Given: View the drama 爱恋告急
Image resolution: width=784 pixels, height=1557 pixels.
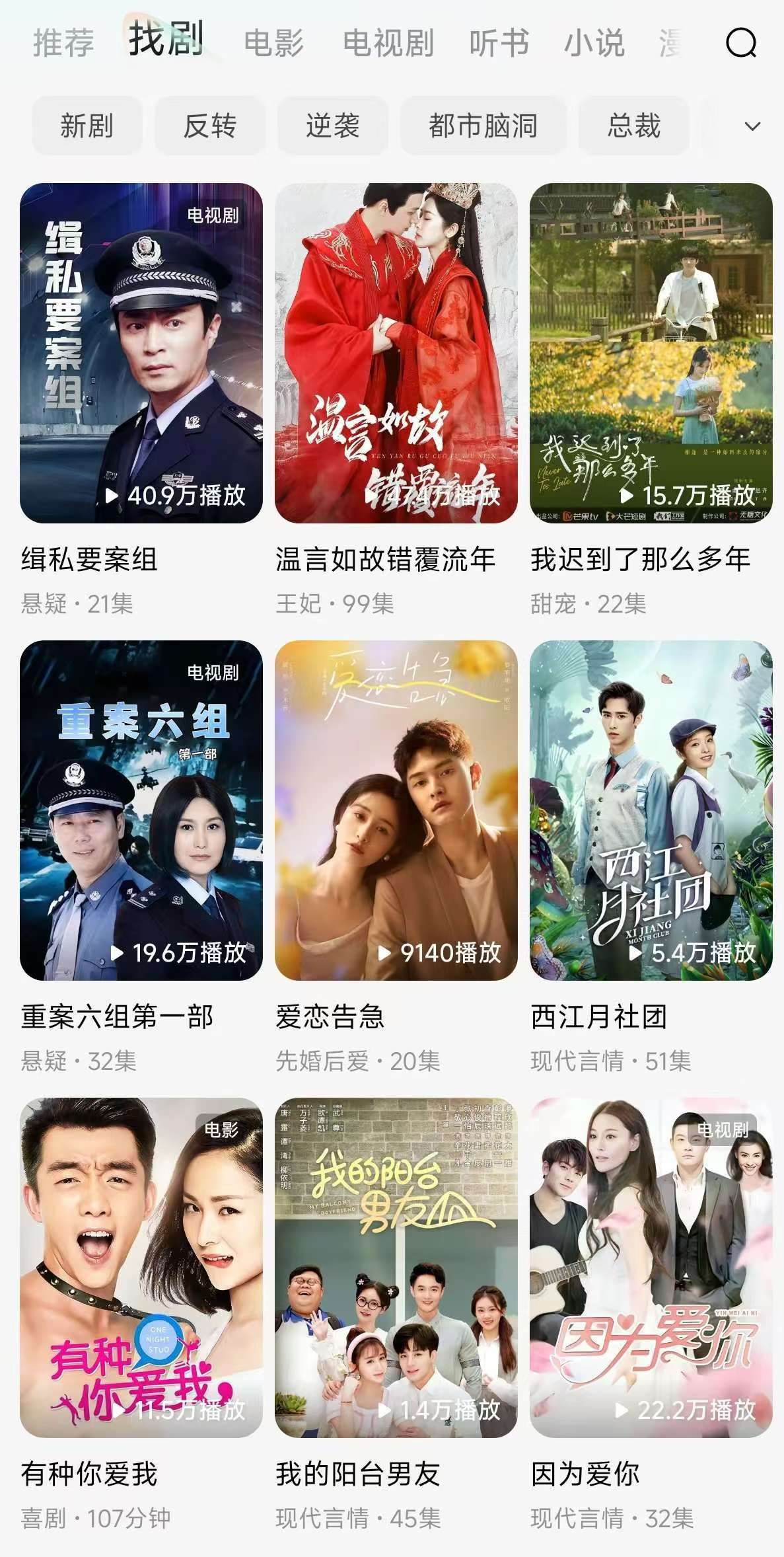Looking at the screenshot, I should click(396, 810).
